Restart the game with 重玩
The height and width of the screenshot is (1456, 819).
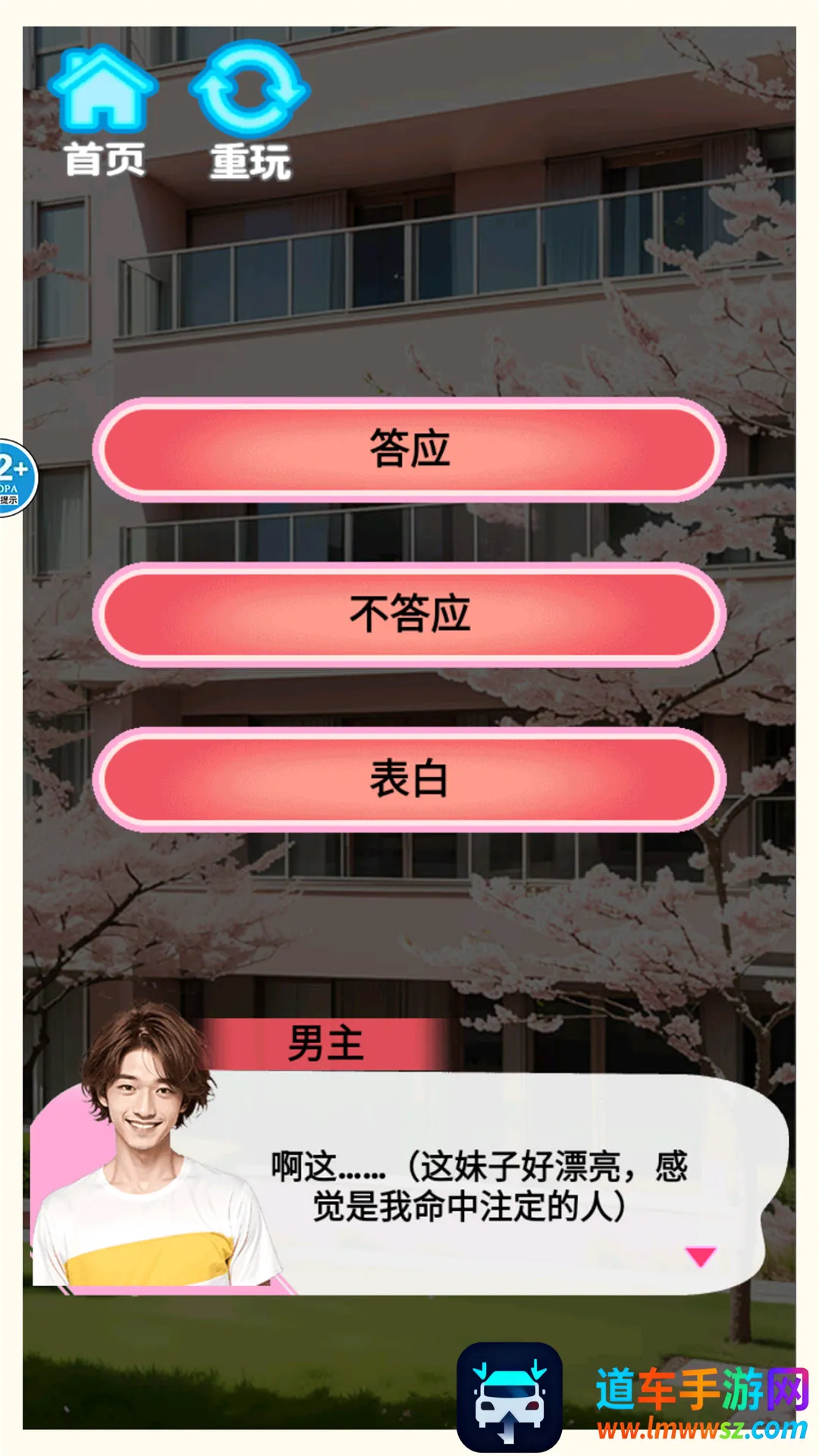pyautogui.click(x=249, y=111)
